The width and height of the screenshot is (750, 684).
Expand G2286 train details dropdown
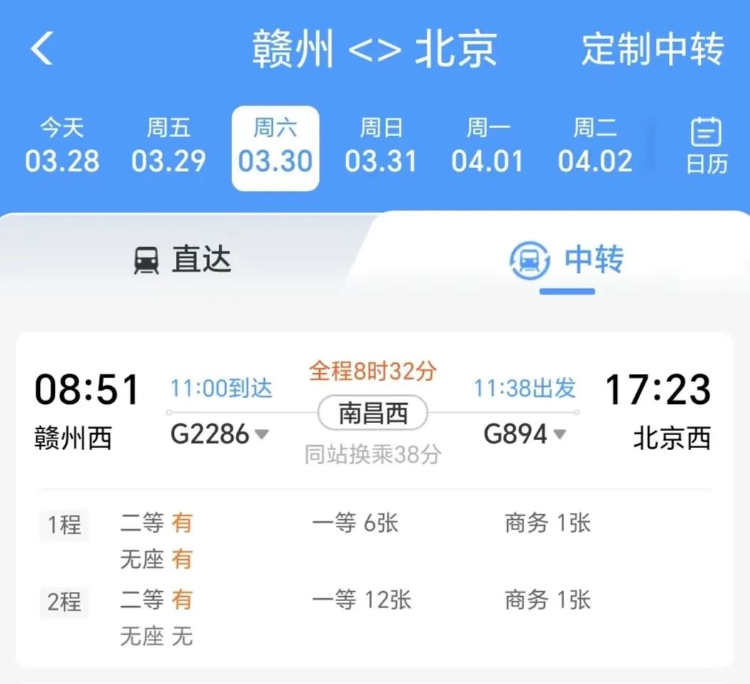tap(220, 434)
